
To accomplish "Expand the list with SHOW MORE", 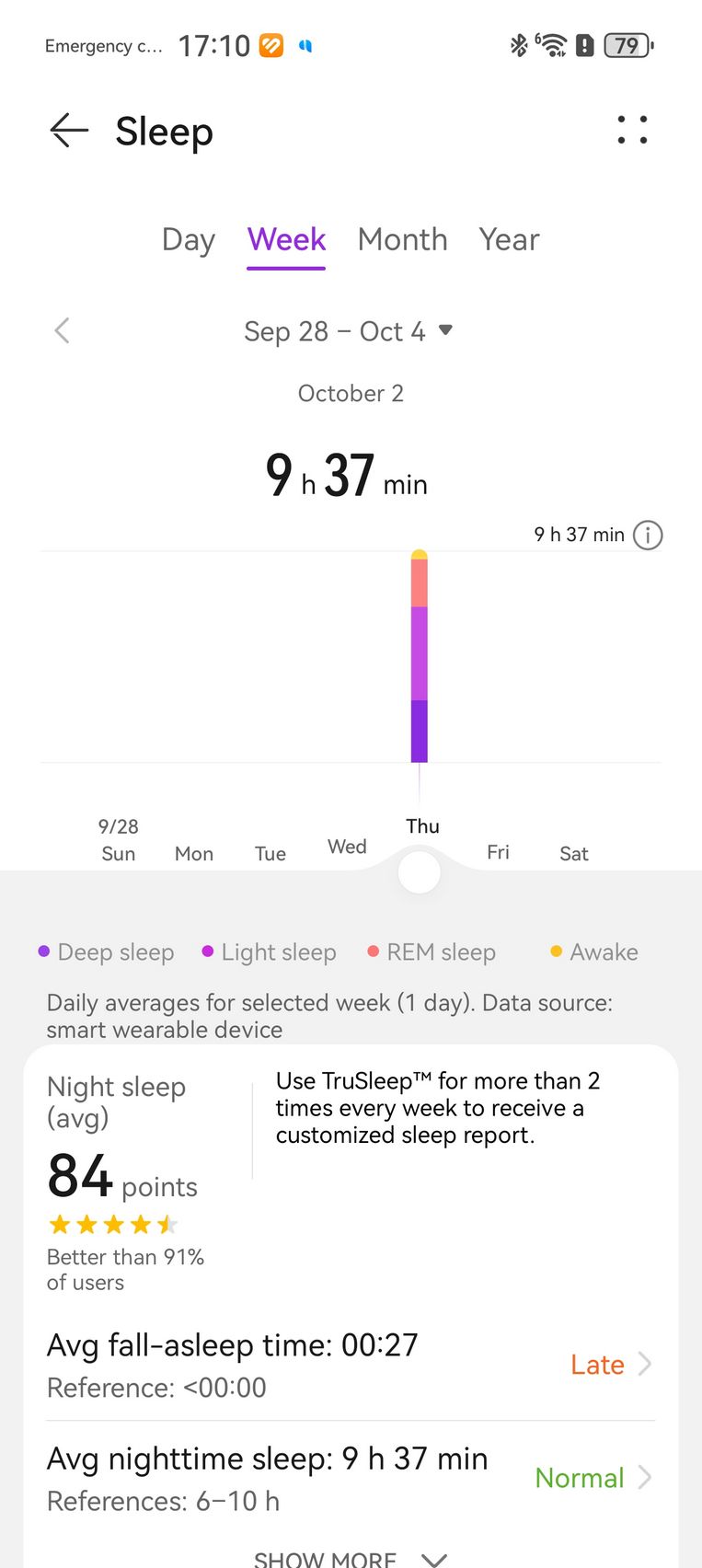I will [350, 1558].
